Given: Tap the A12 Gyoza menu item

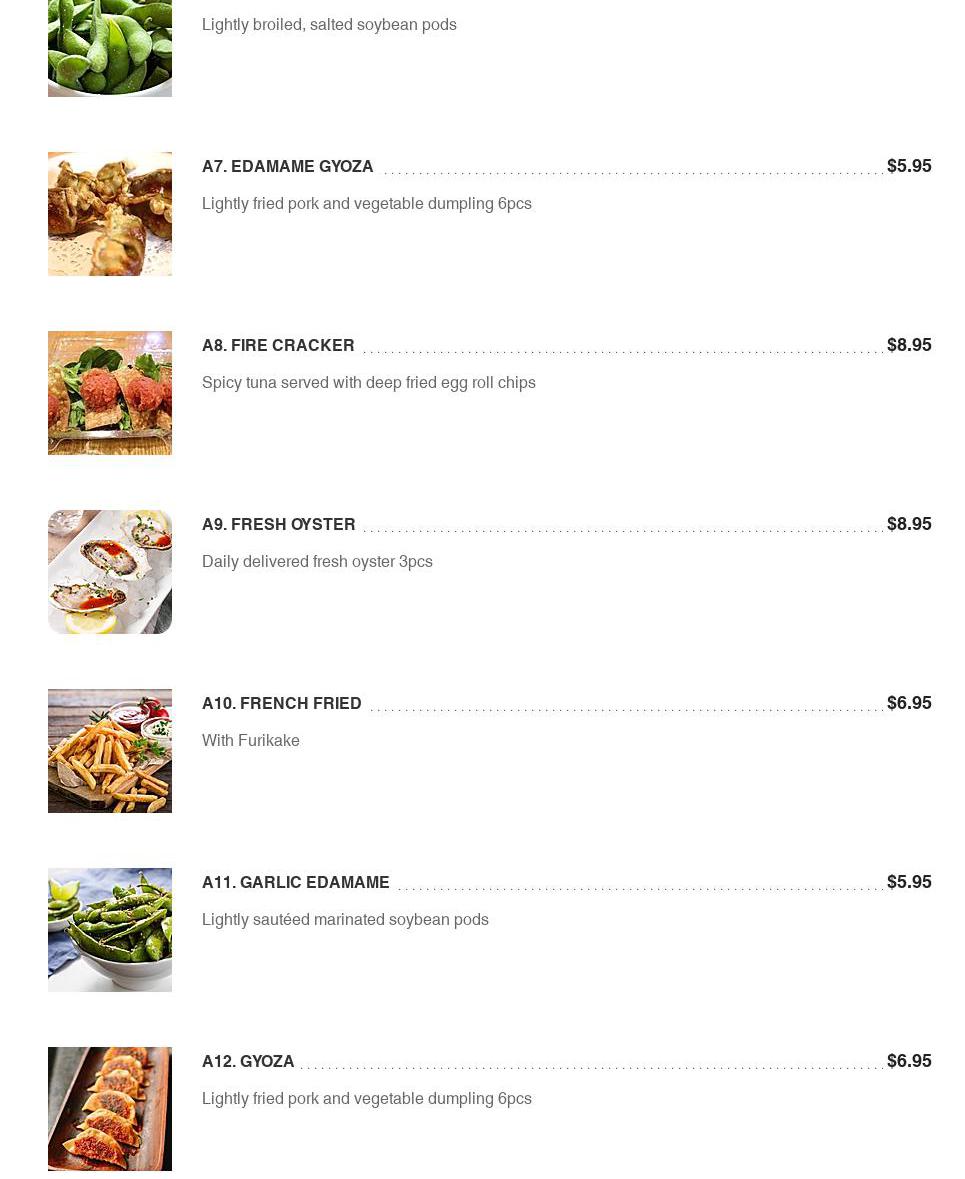Looking at the screenshot, I should click(x=248, y=1062).
